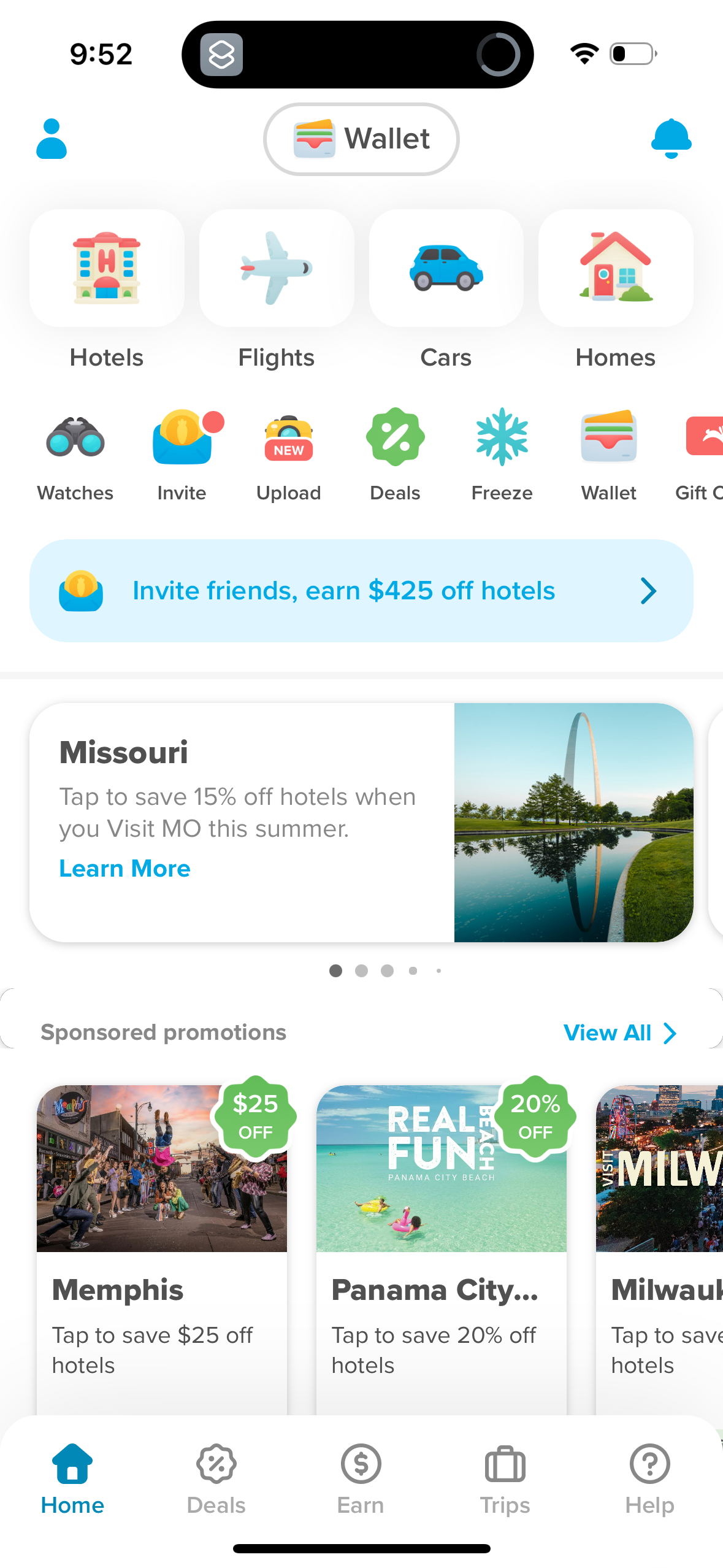This screenshot has width=723, height=1568.
Task: Open the Hotels booking section
Action: point(106,268)
